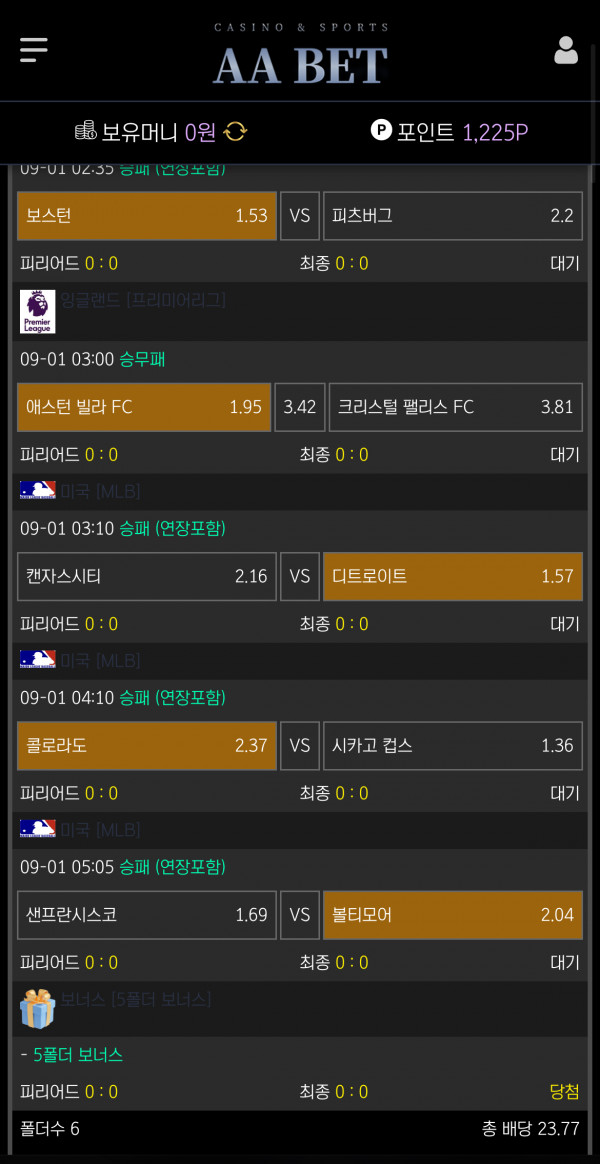Select the 보스턴 1.53 odds

tap(147, 216)
